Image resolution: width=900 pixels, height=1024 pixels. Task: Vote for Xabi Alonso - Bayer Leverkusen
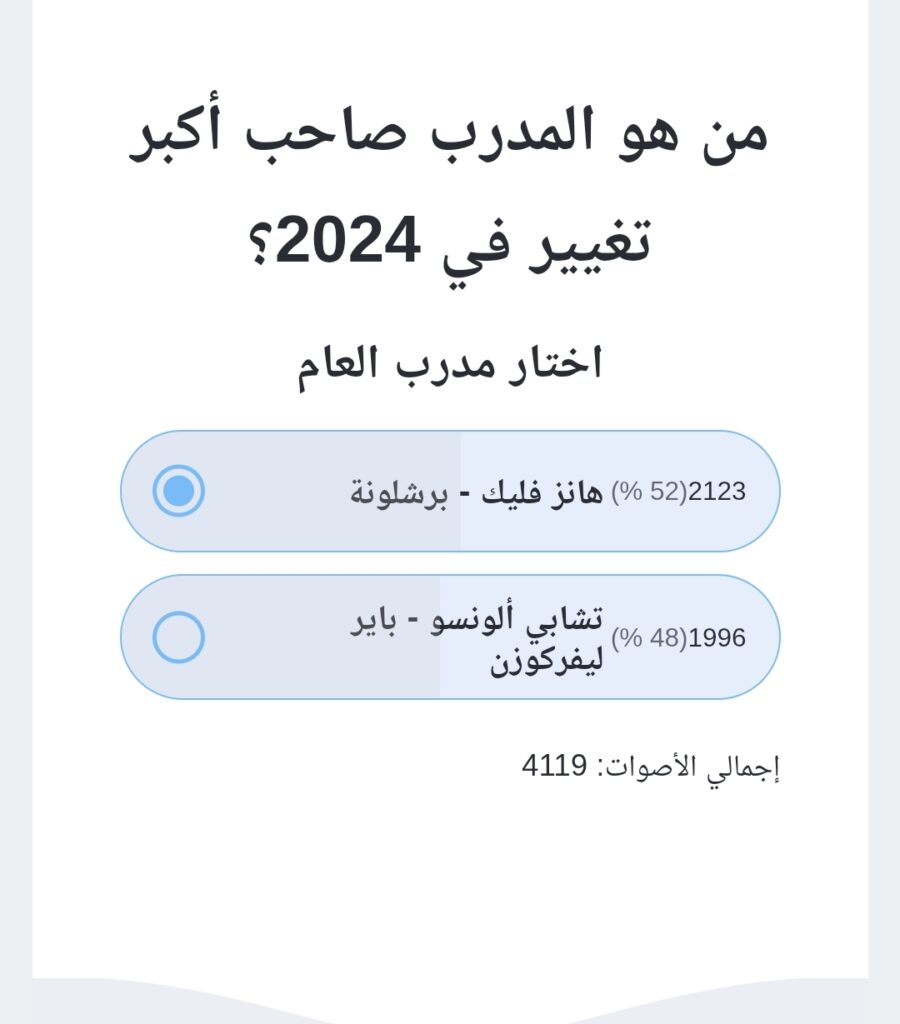(179, 637)
